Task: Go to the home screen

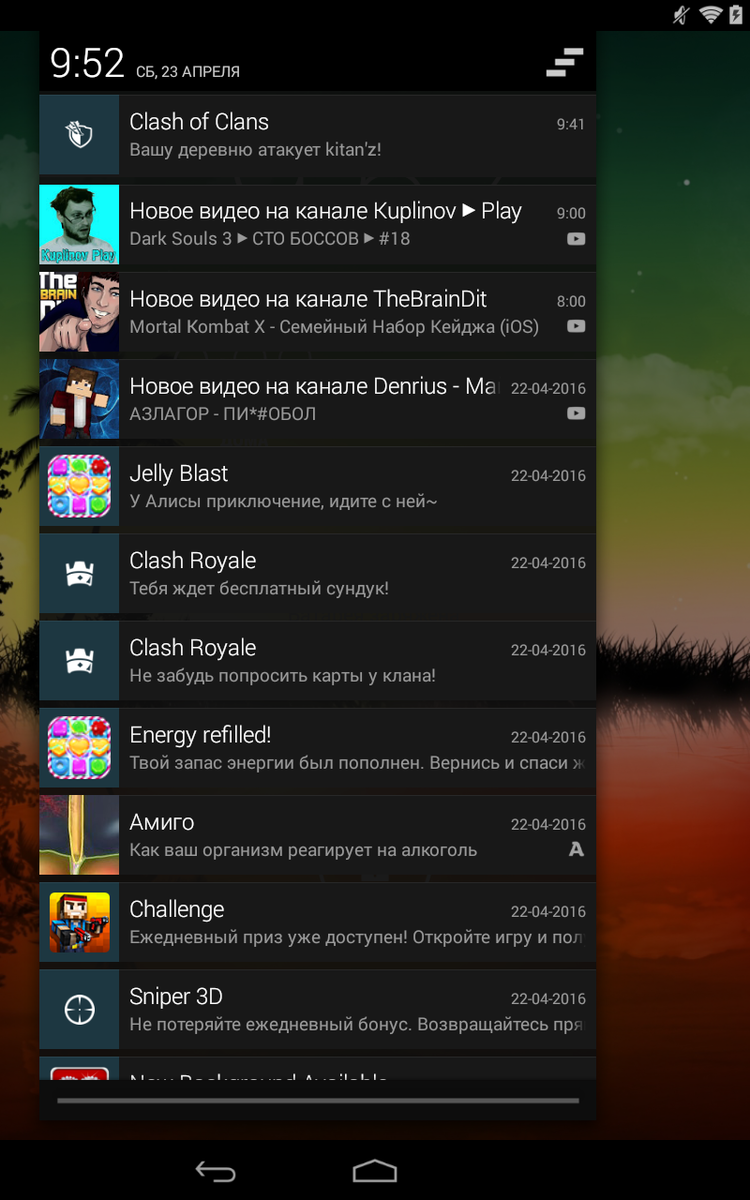Action: coord(375,1171)
